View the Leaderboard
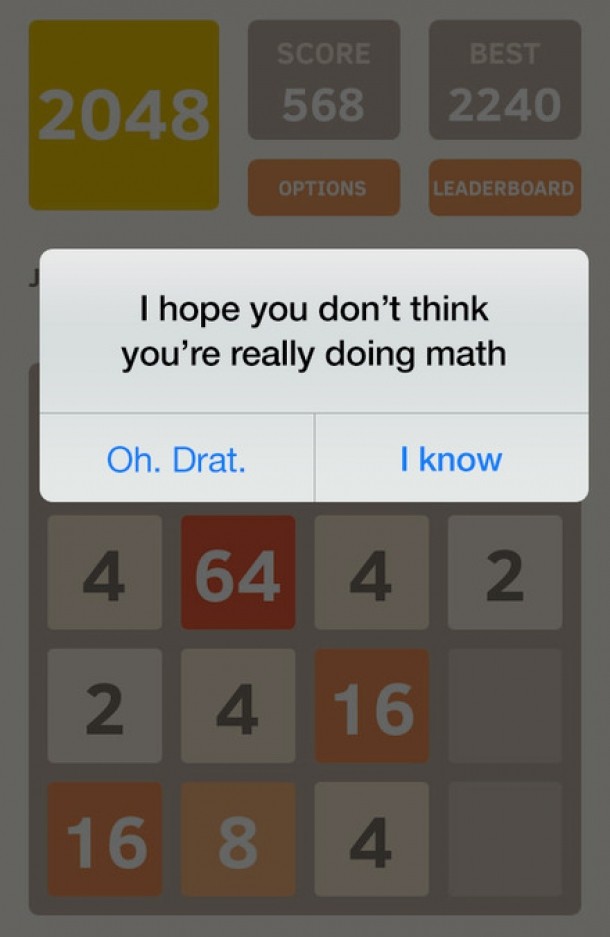 (x=504, y=188)
